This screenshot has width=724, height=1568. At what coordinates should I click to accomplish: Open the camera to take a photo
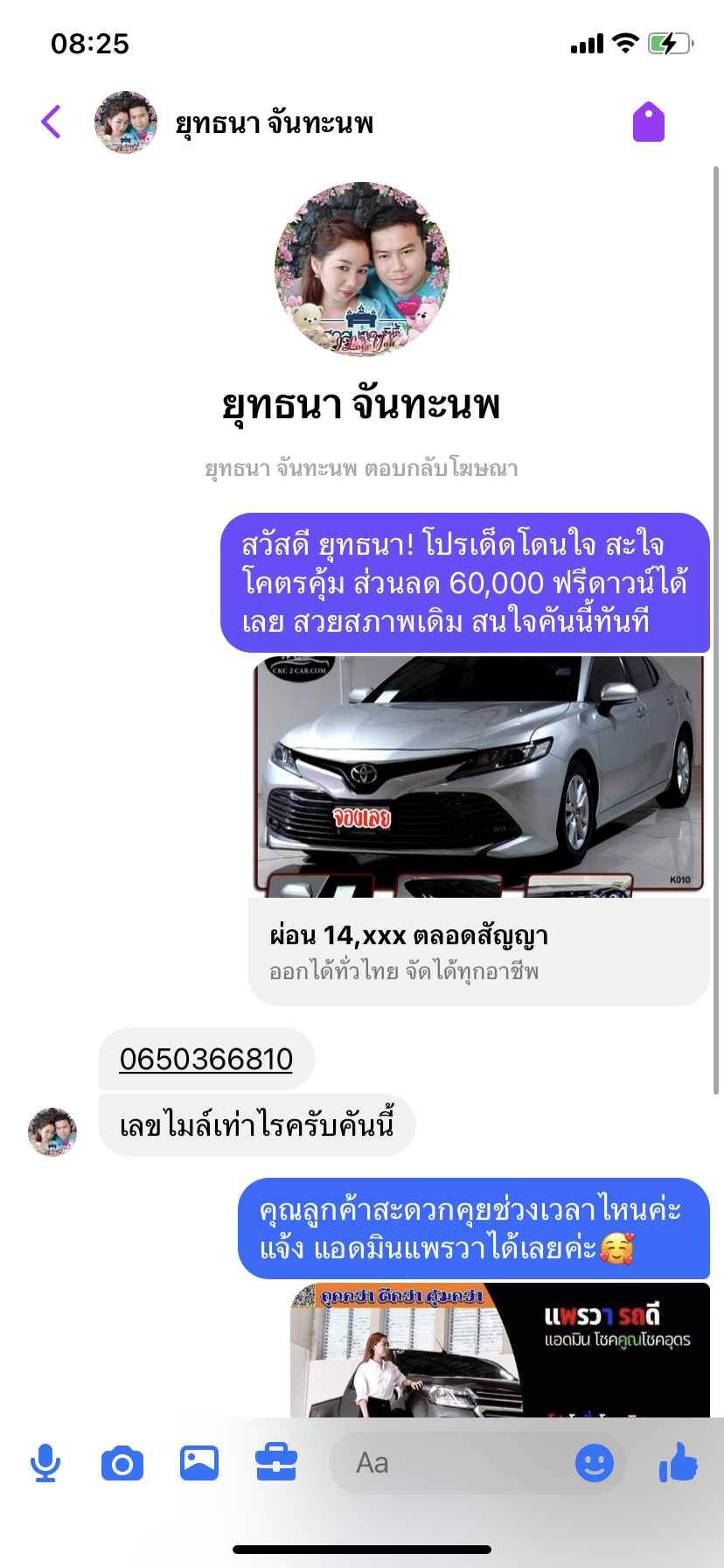click(122, 1463)
